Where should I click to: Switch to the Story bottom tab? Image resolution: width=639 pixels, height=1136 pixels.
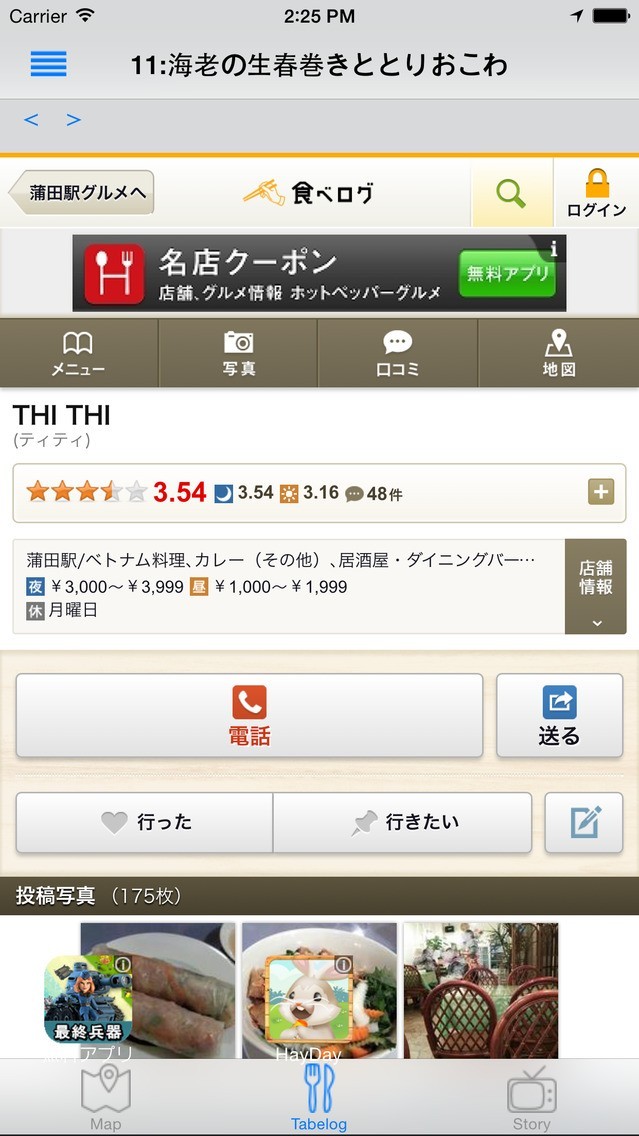point(531,1097)
